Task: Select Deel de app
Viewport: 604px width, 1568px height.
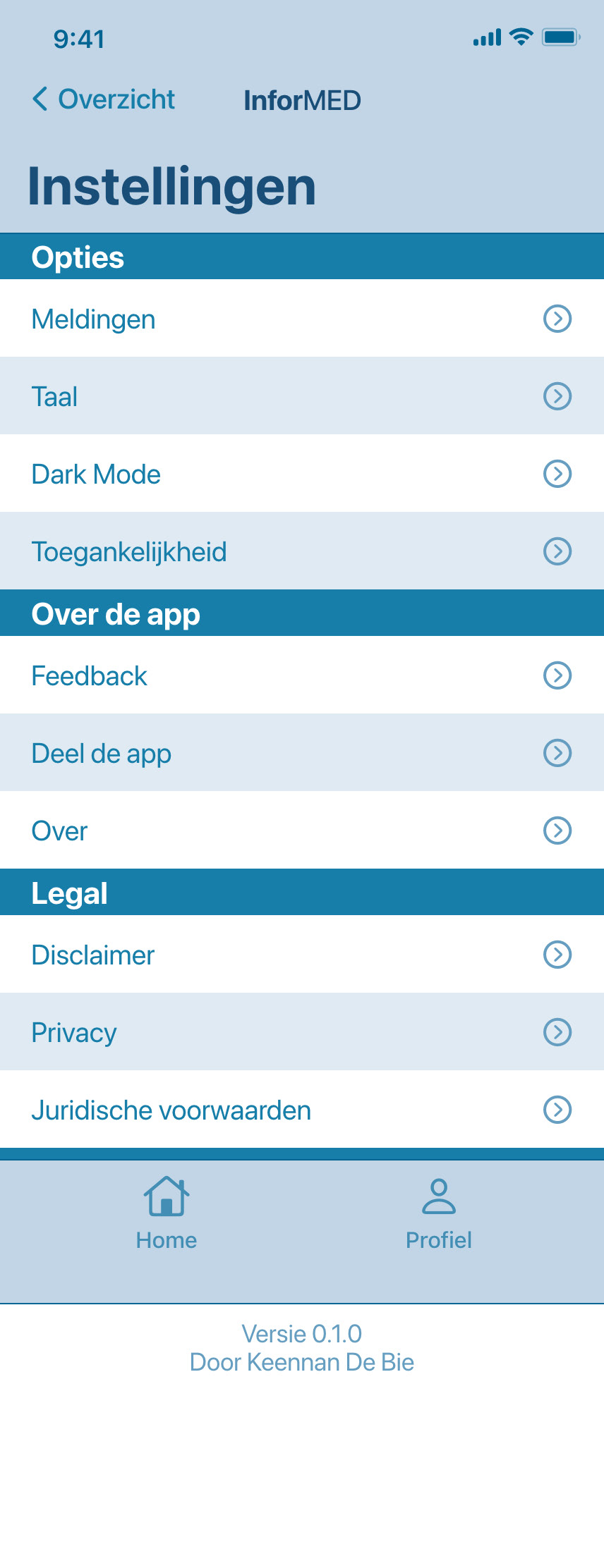Action: tap(301, 753)
